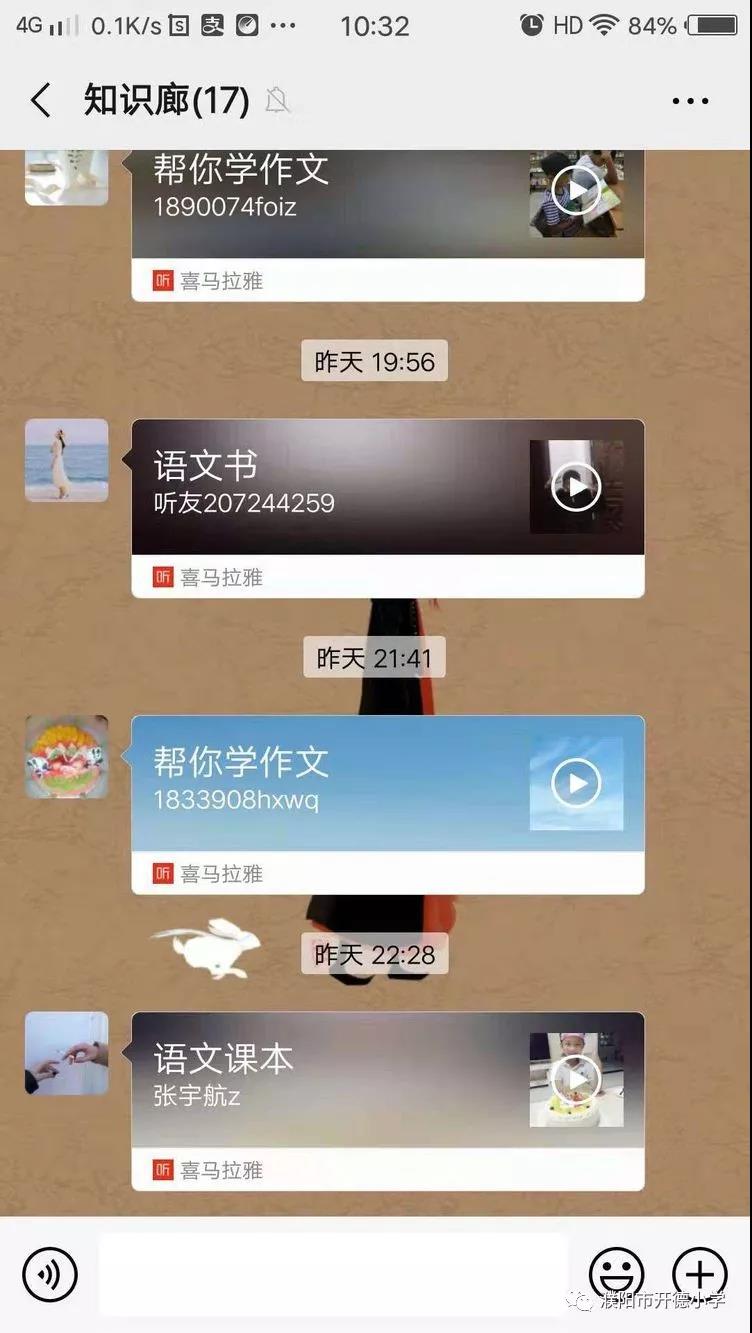Open the plus attachments menu
The image size is (752, 1333).
click(x=699, y=1275)
